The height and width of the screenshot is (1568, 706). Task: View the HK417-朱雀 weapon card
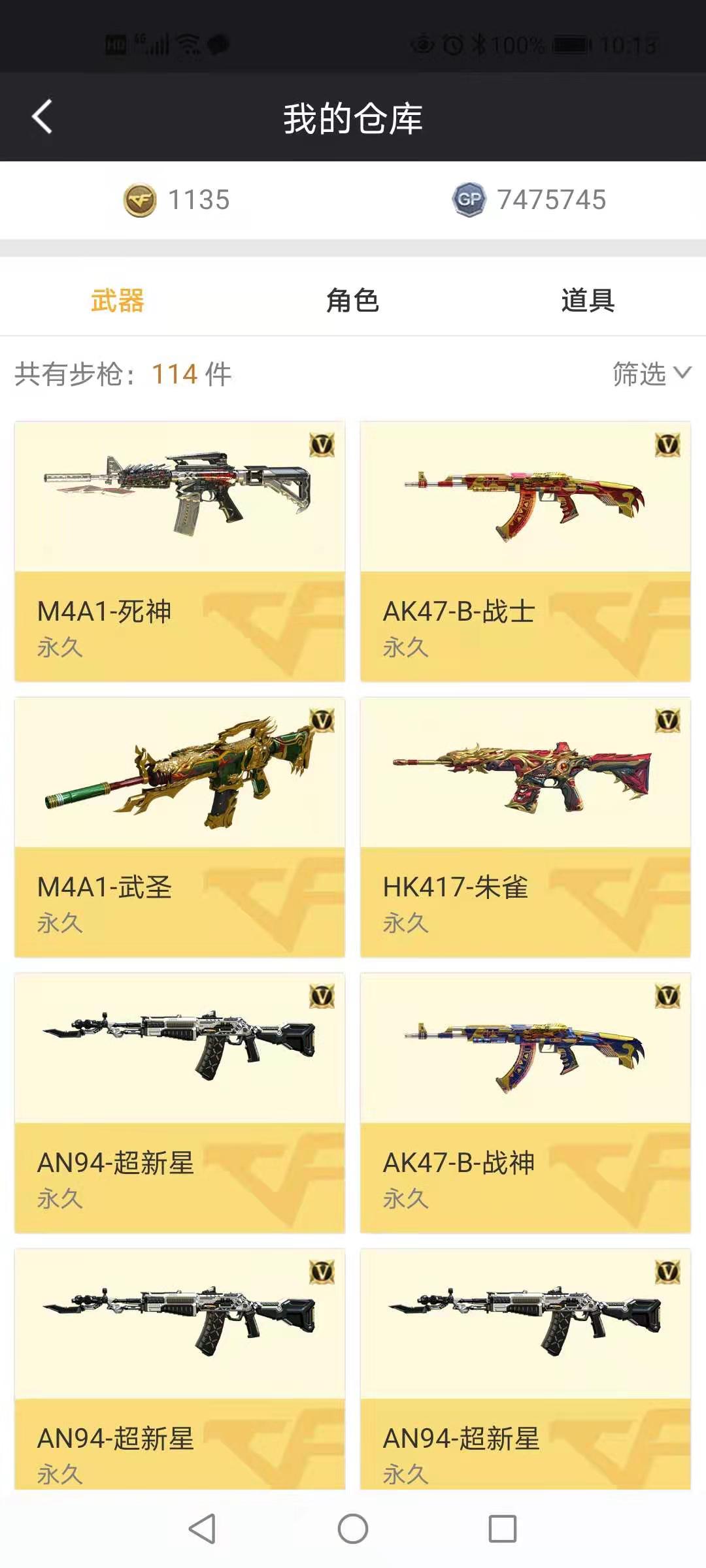(x=525, y=827)
